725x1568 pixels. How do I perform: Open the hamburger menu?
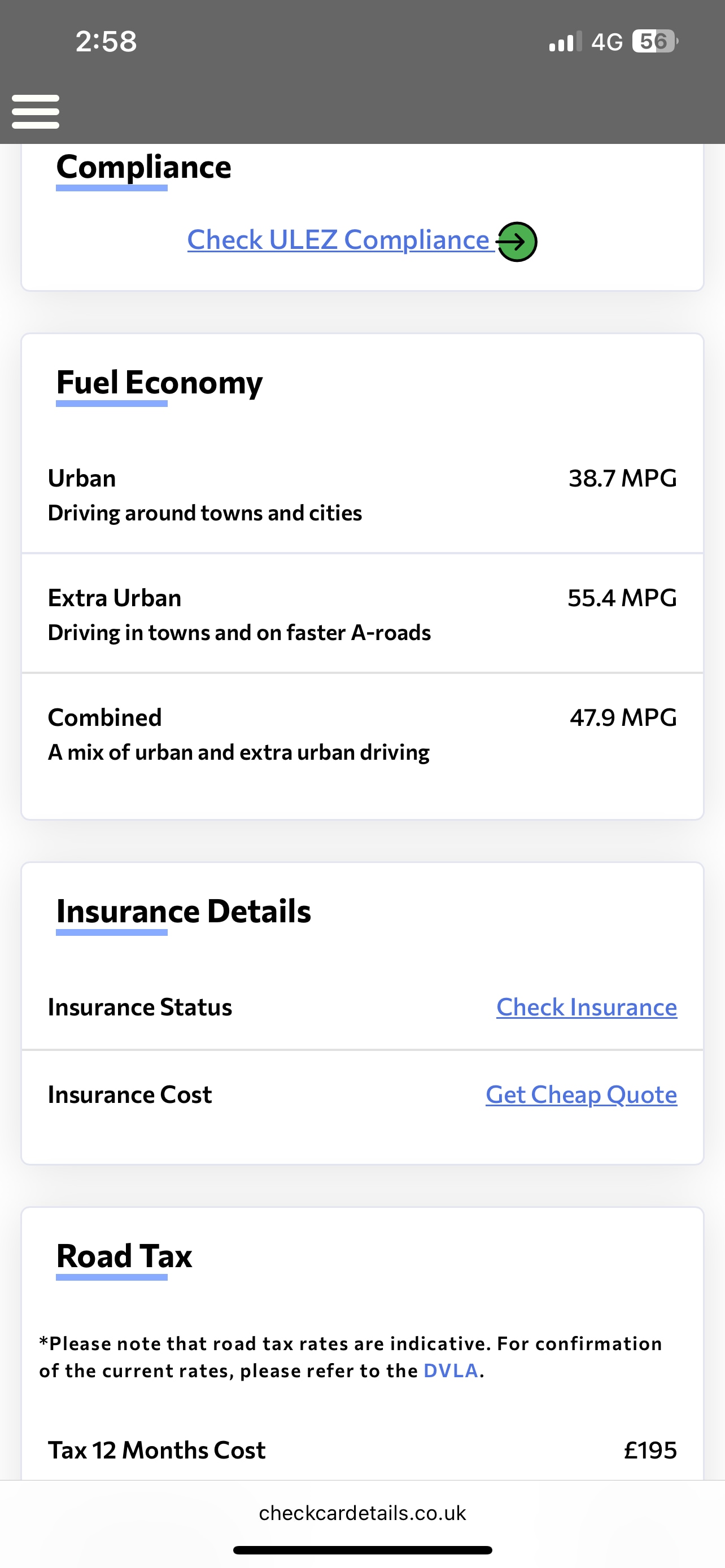coord(36,111)
